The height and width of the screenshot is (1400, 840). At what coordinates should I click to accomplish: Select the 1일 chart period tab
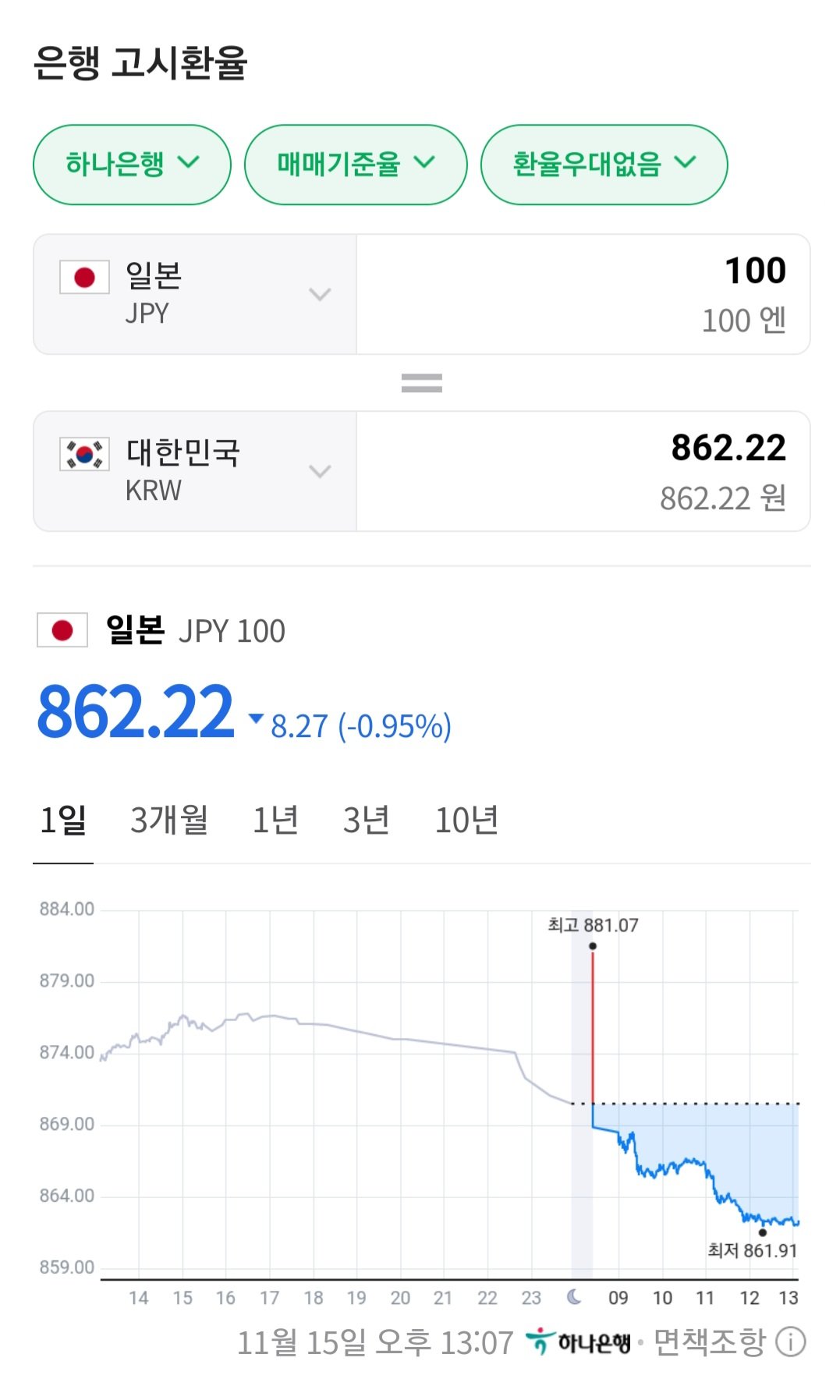pyautogui.click(x=63, y=821)
